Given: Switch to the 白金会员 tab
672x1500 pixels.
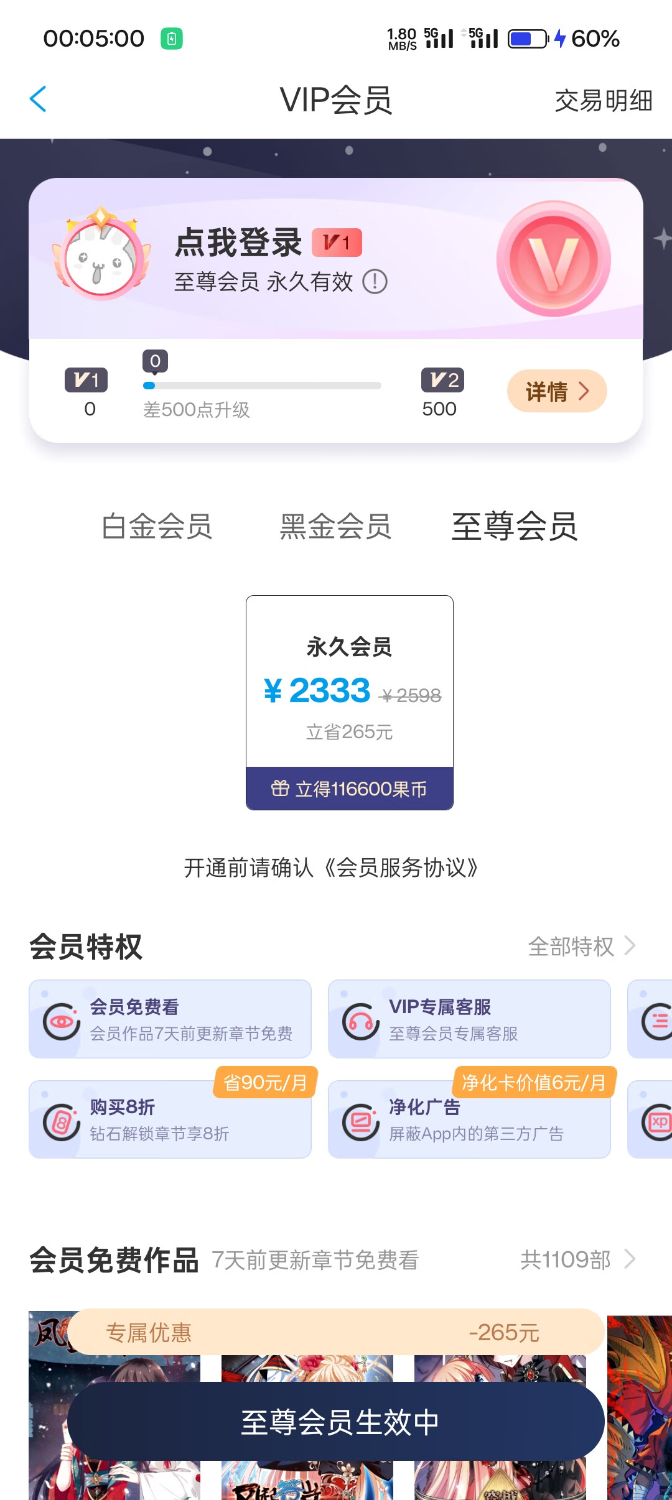Looking at the screenshot, I should pos(157,526).
